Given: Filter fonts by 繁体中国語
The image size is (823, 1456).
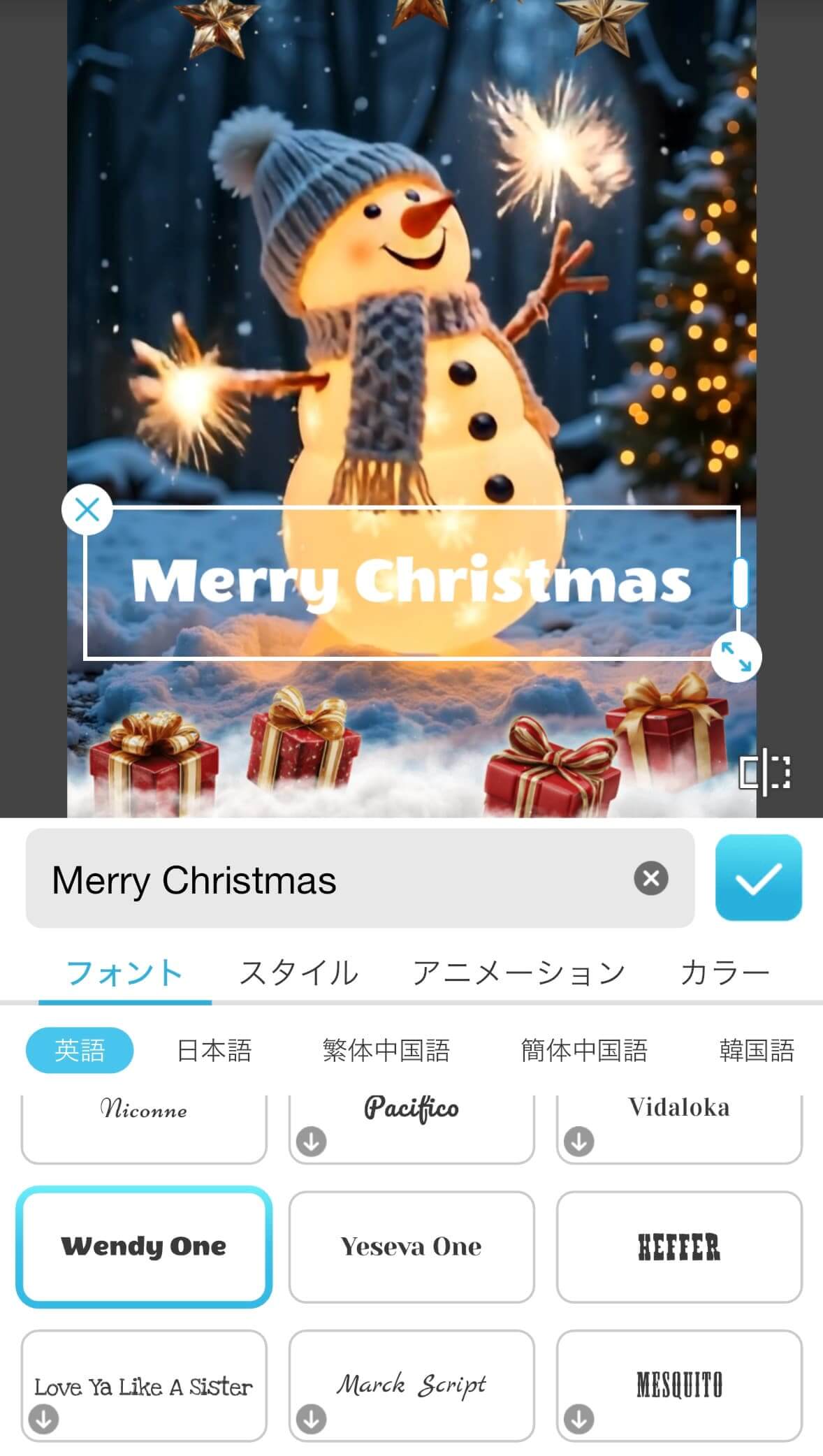Looking at the screenshot, I should (x=386, y=1050).
